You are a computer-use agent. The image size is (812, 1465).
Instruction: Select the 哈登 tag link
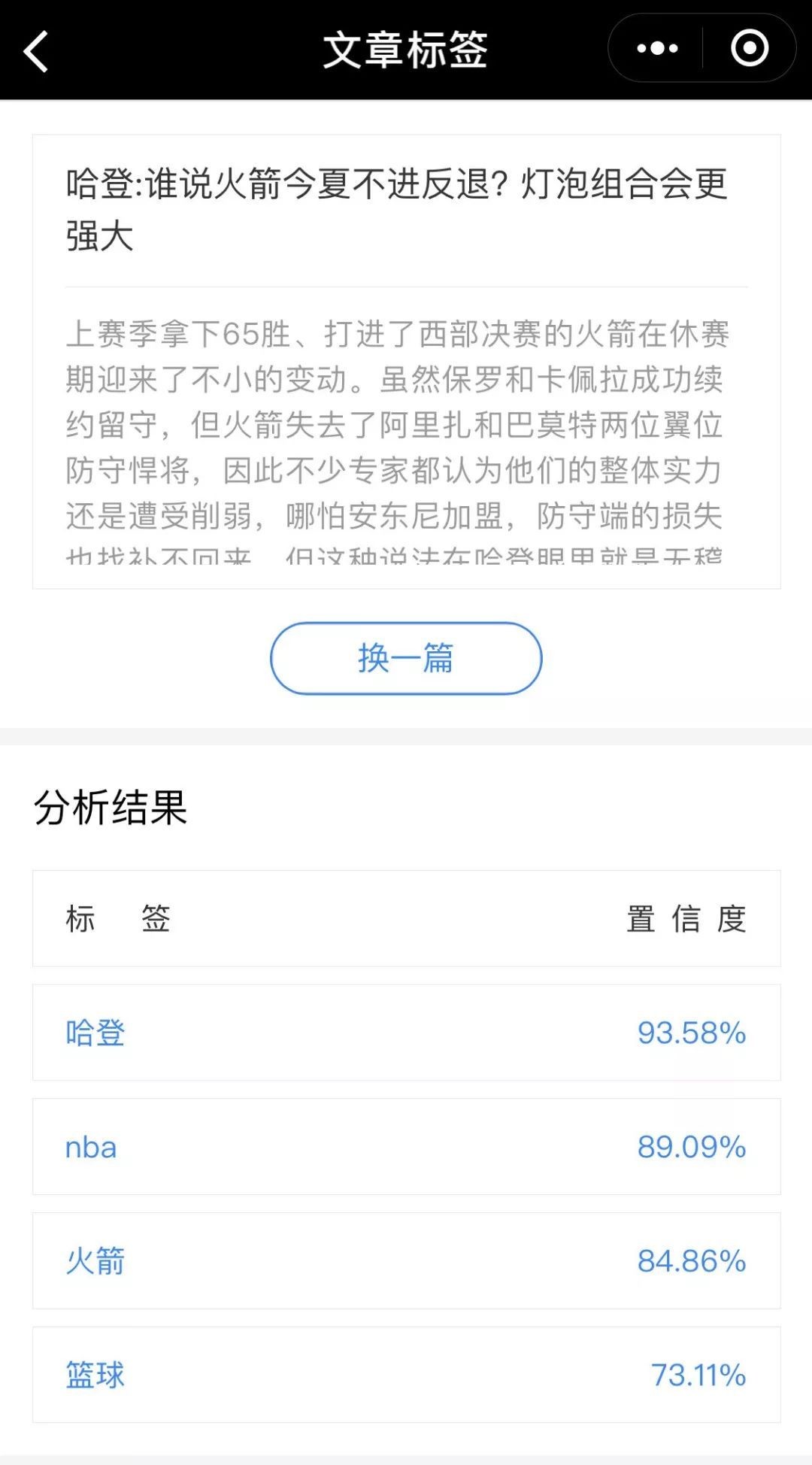tap(94, 1034)
